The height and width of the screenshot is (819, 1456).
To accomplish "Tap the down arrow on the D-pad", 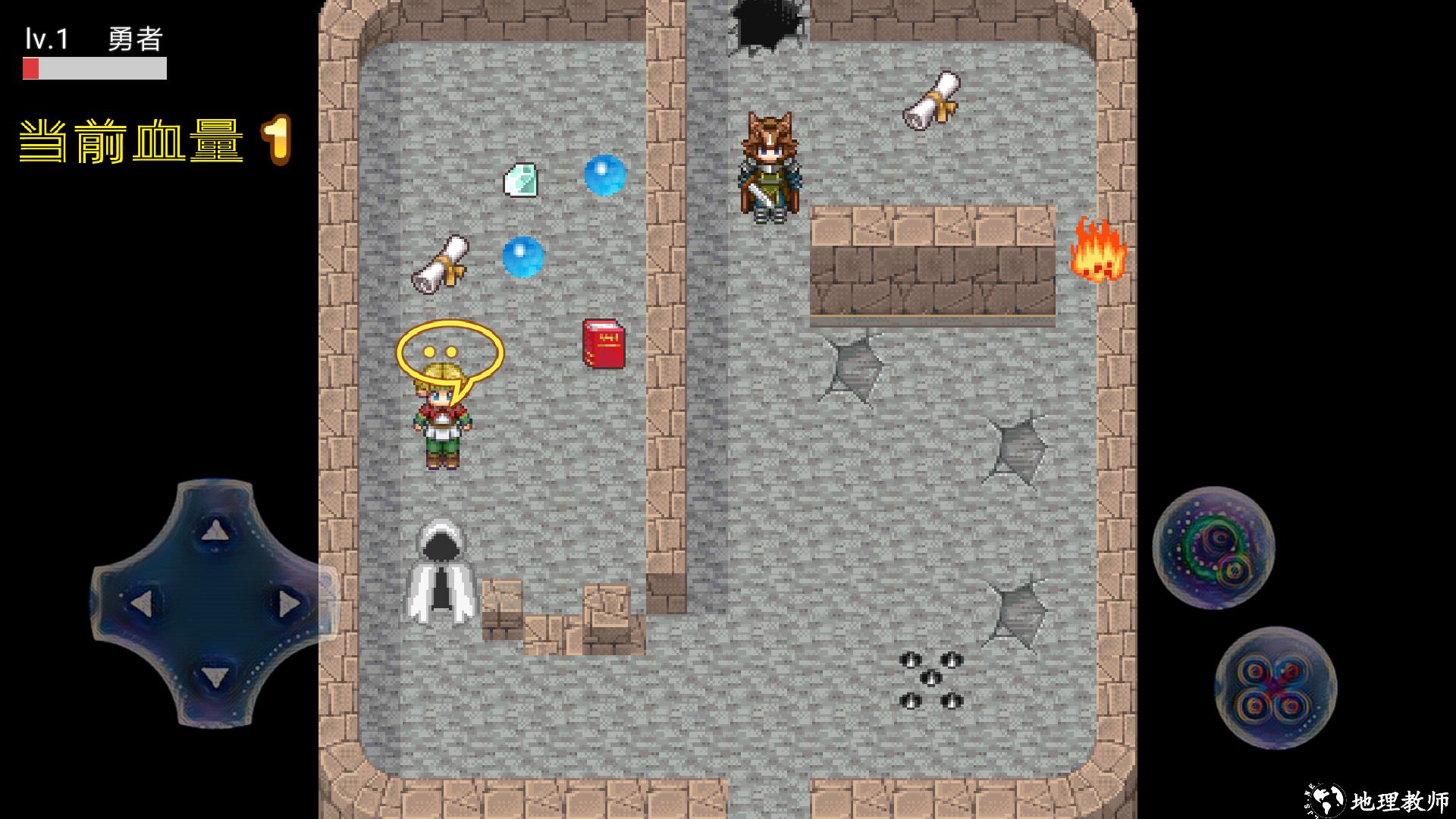I will point(215,675).
